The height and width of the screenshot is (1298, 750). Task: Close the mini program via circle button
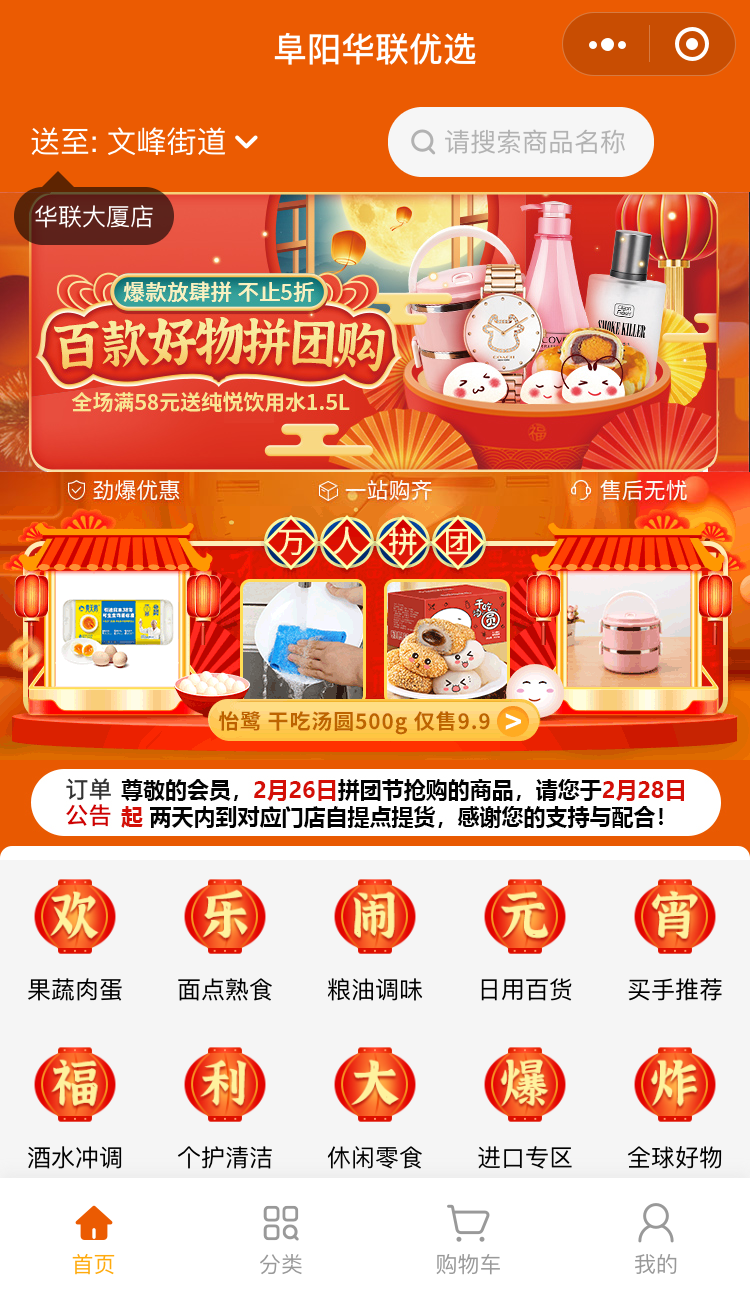[691, 45]
